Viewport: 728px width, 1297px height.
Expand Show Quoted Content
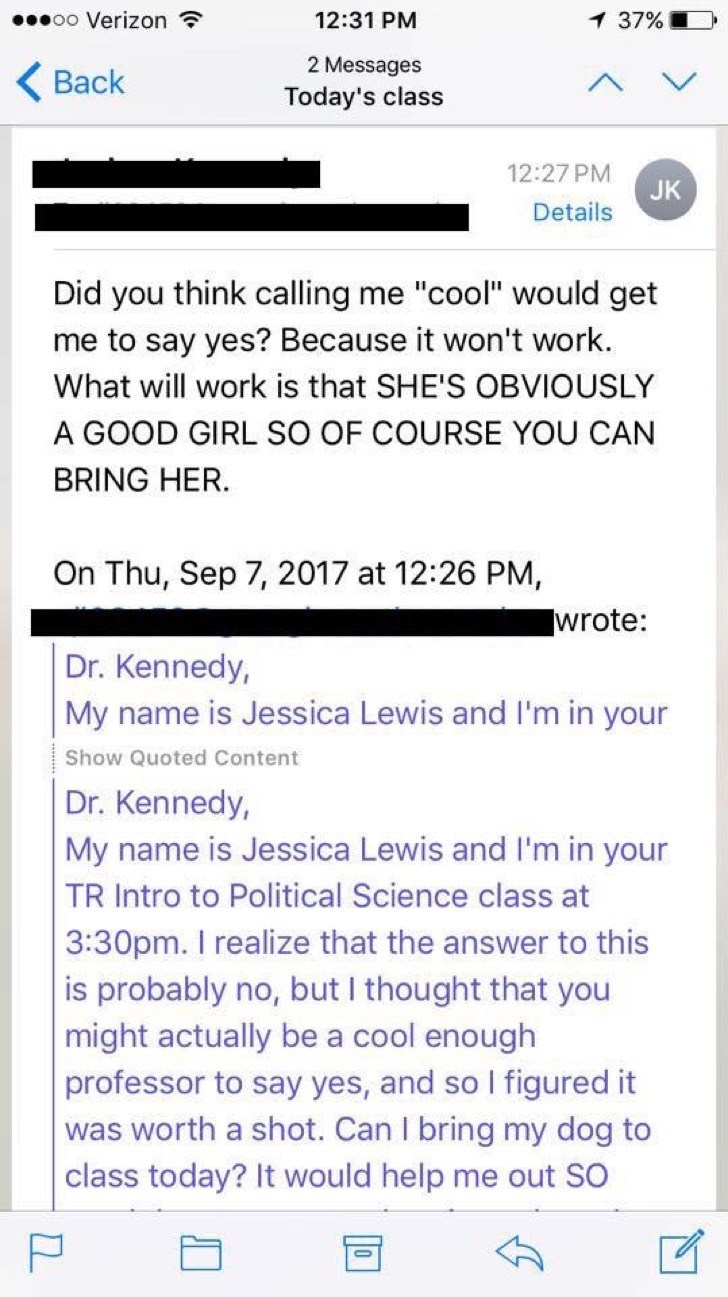182,758
